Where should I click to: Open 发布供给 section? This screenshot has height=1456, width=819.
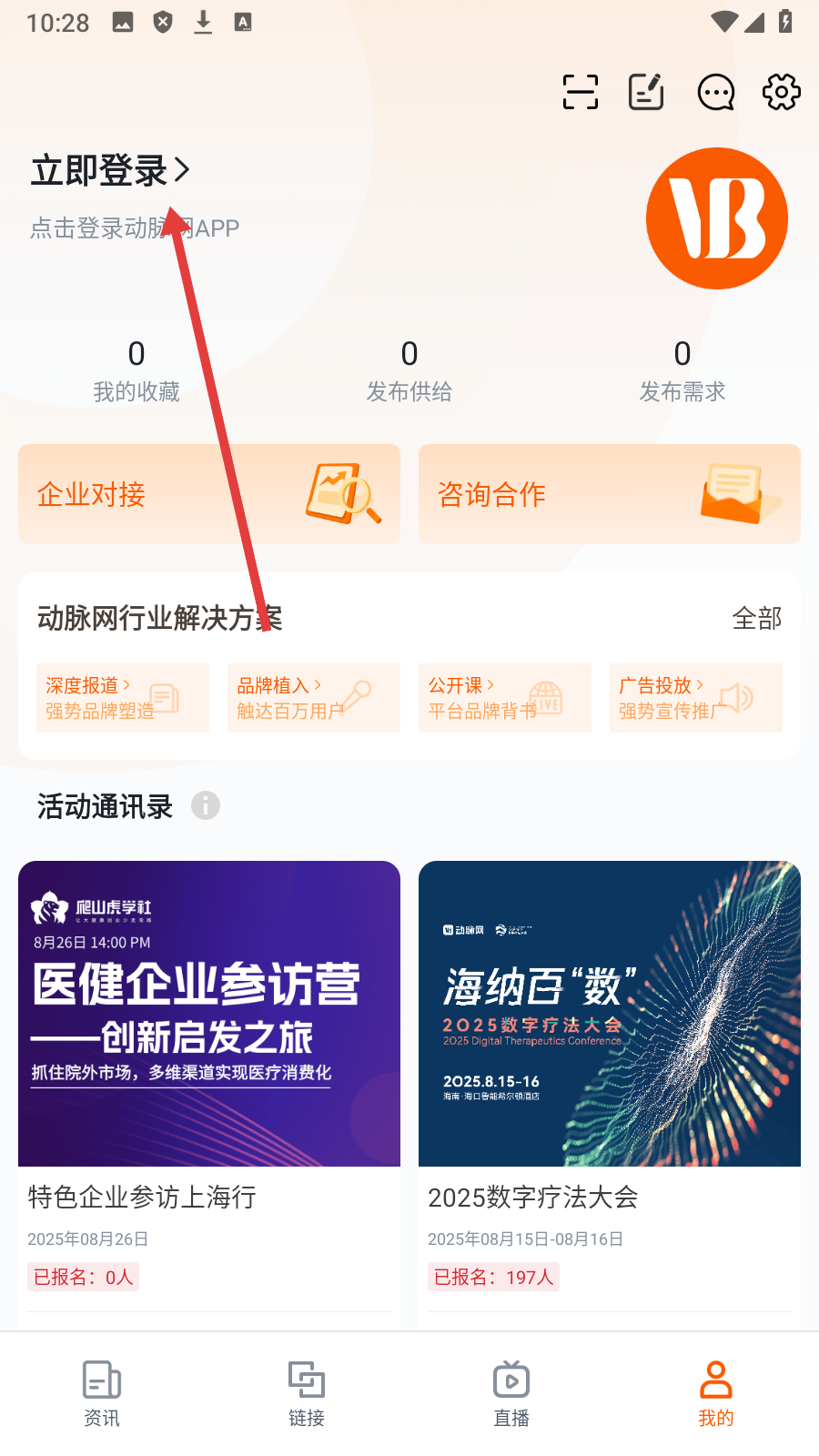coord(409,371)
